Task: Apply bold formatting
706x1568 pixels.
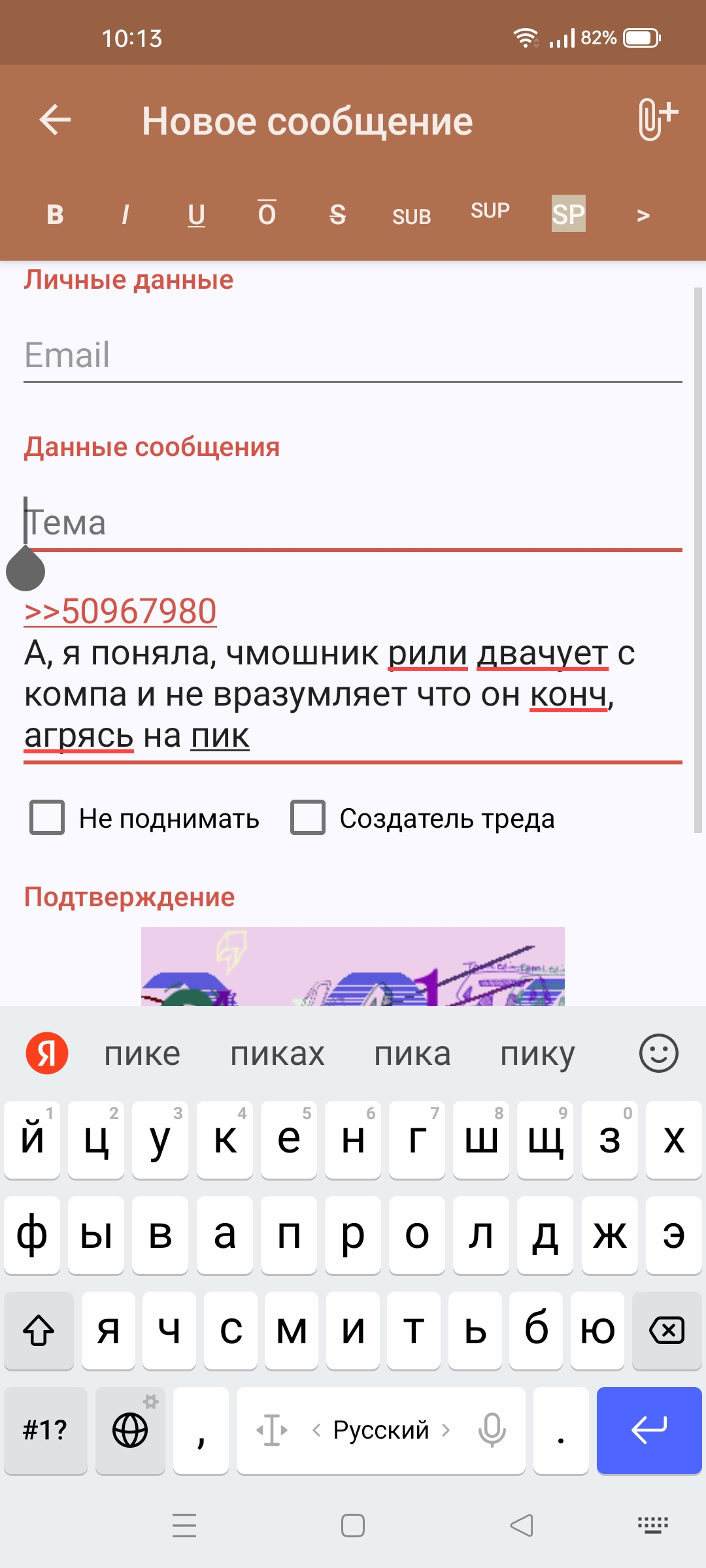Action: tap(56, 215)
